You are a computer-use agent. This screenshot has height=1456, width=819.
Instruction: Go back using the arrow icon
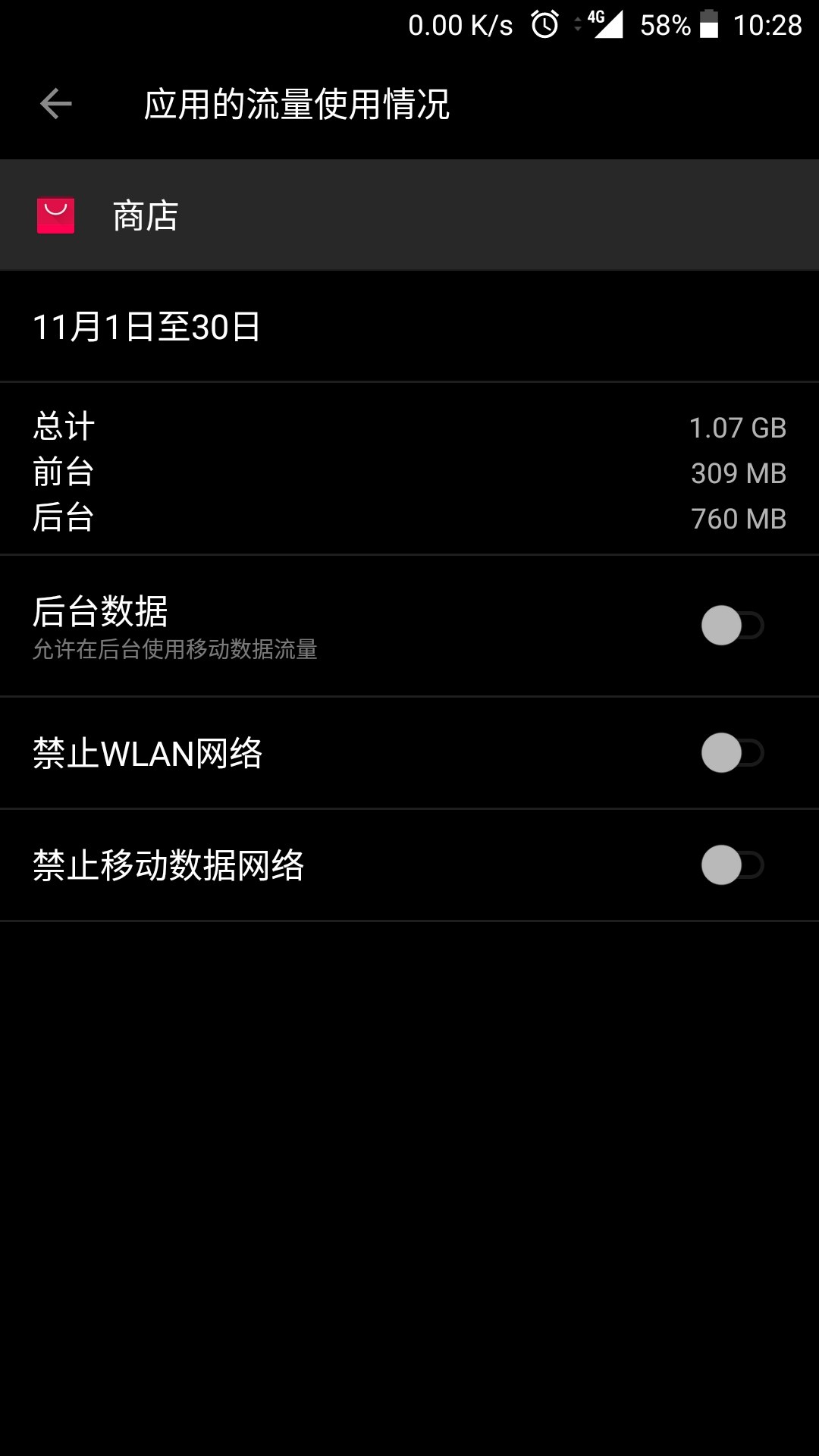tap(55, 104)
